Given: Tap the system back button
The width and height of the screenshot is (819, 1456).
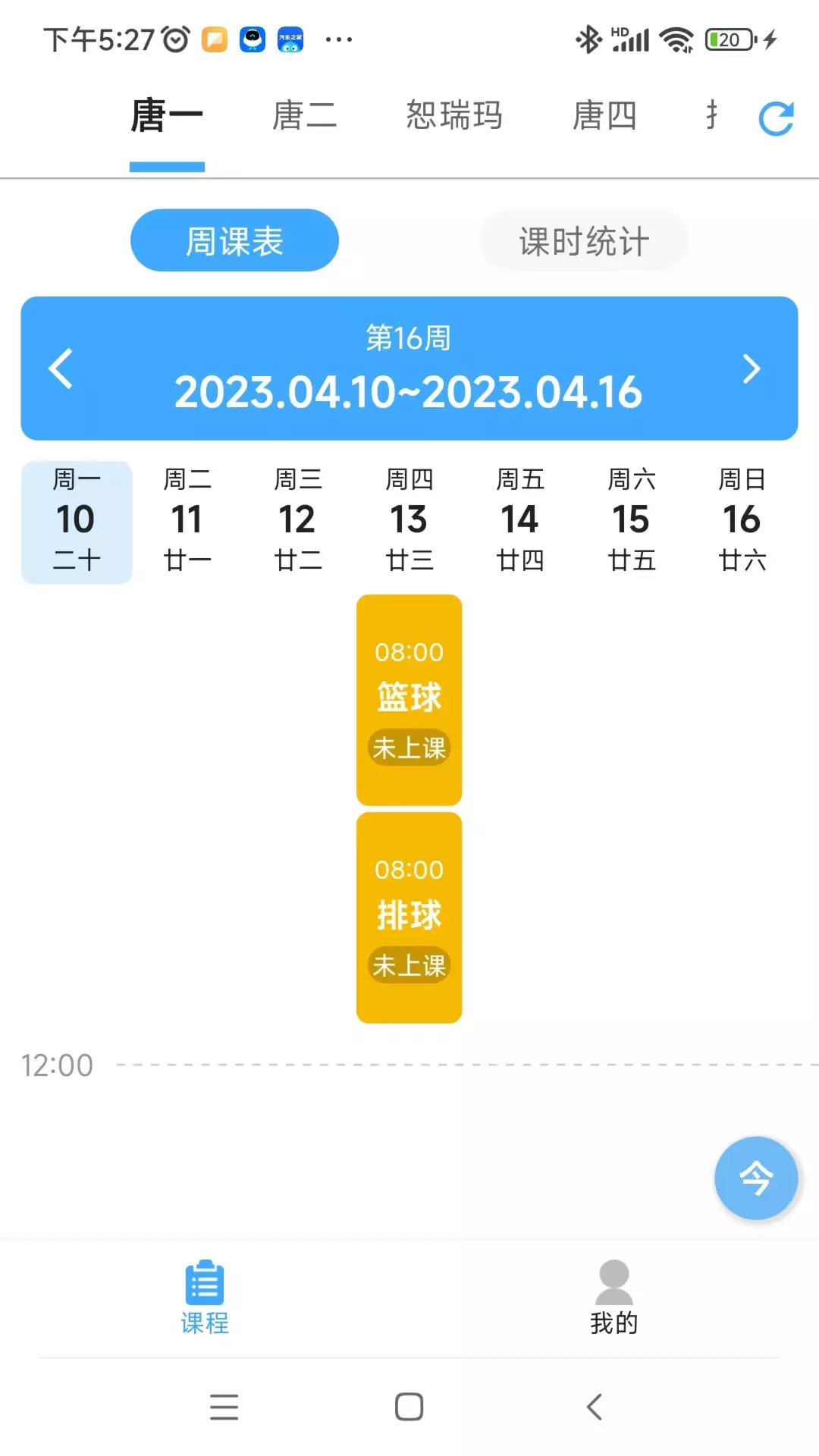Looking at the screenshot, I should point(595,1407).
